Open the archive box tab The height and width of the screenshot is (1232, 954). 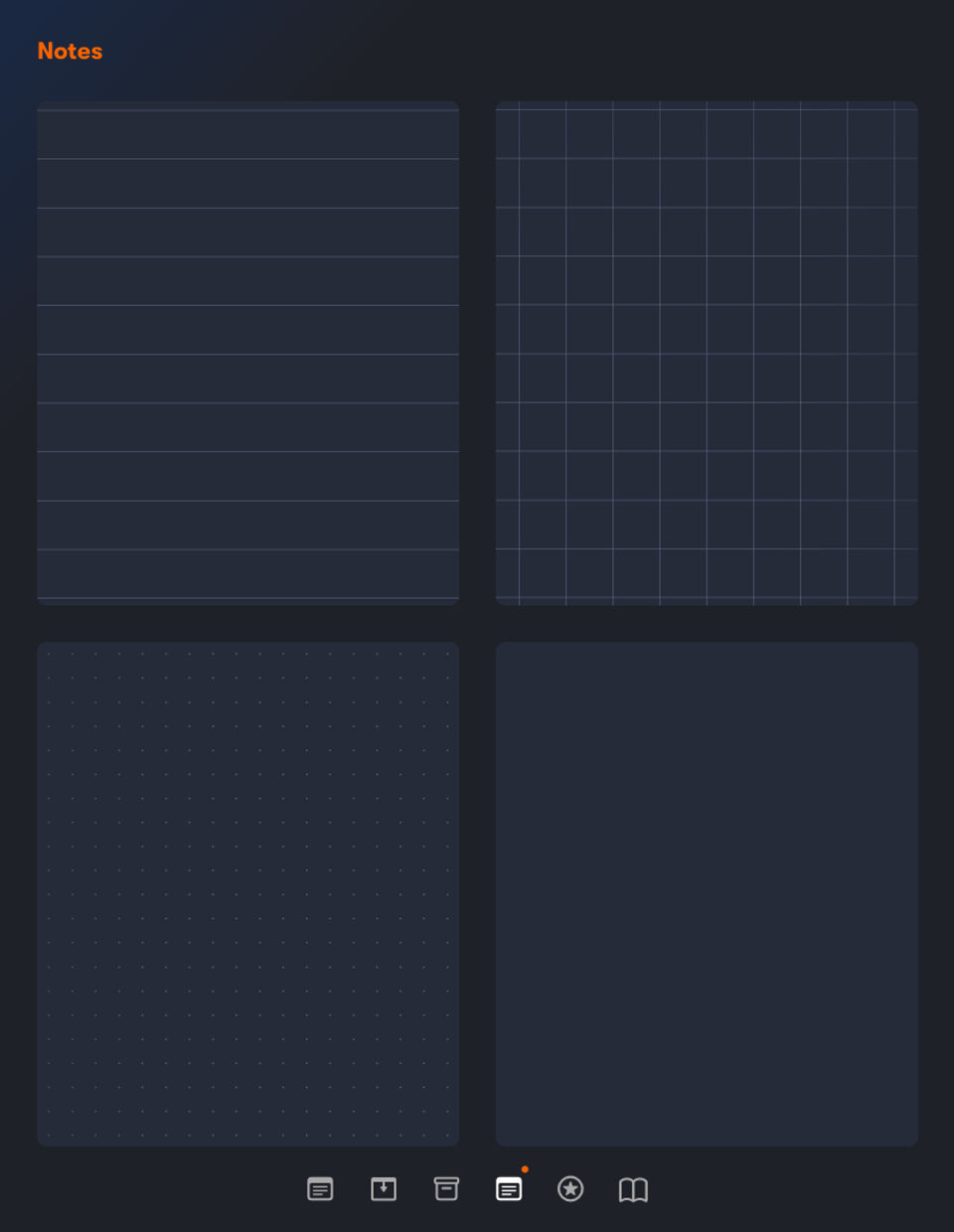coord(446,1188)
